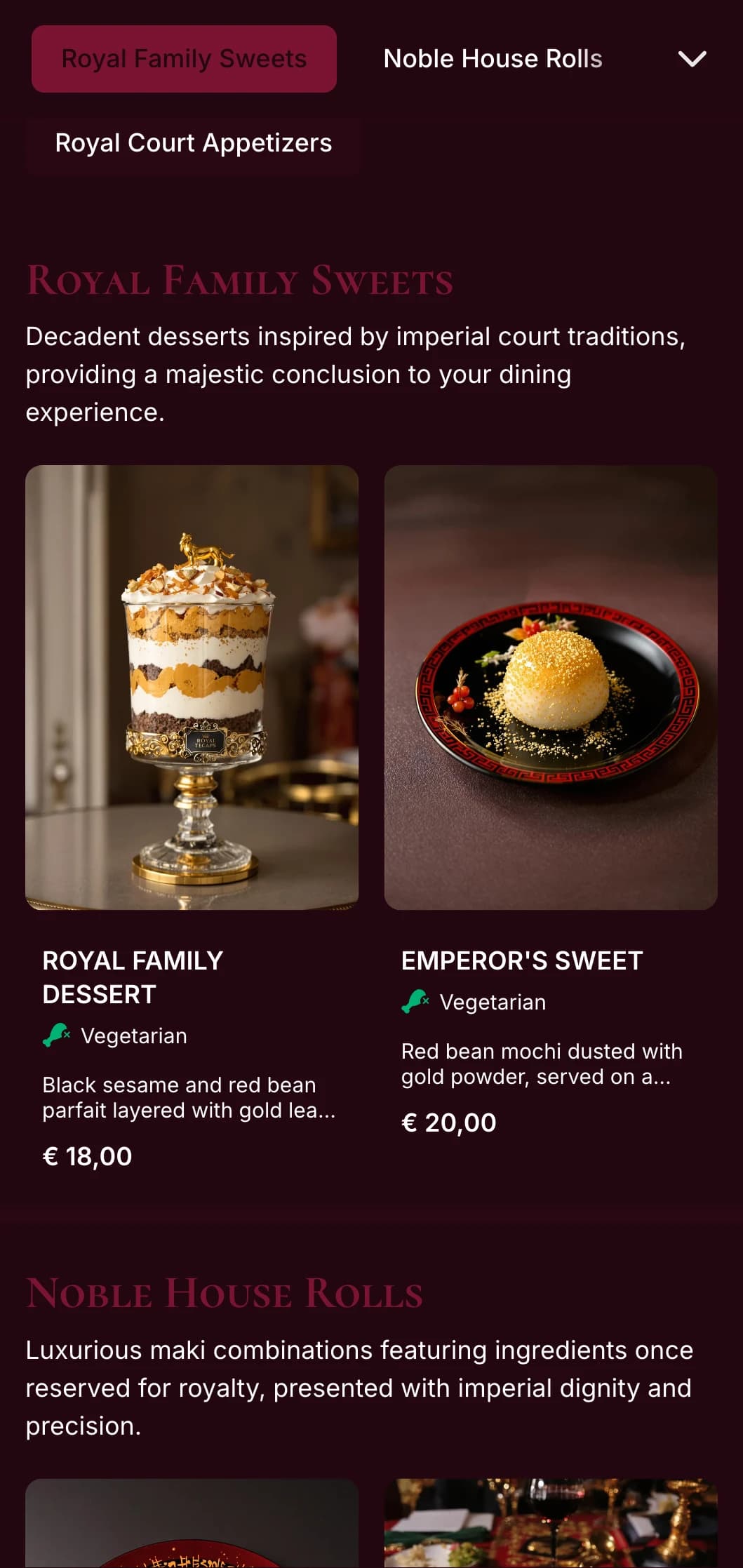The height and width of the screenshot is (1568, 743).
Task: Click the Vegetarian icon under Emperor's Sweet
Action: tap(413, 1001)
